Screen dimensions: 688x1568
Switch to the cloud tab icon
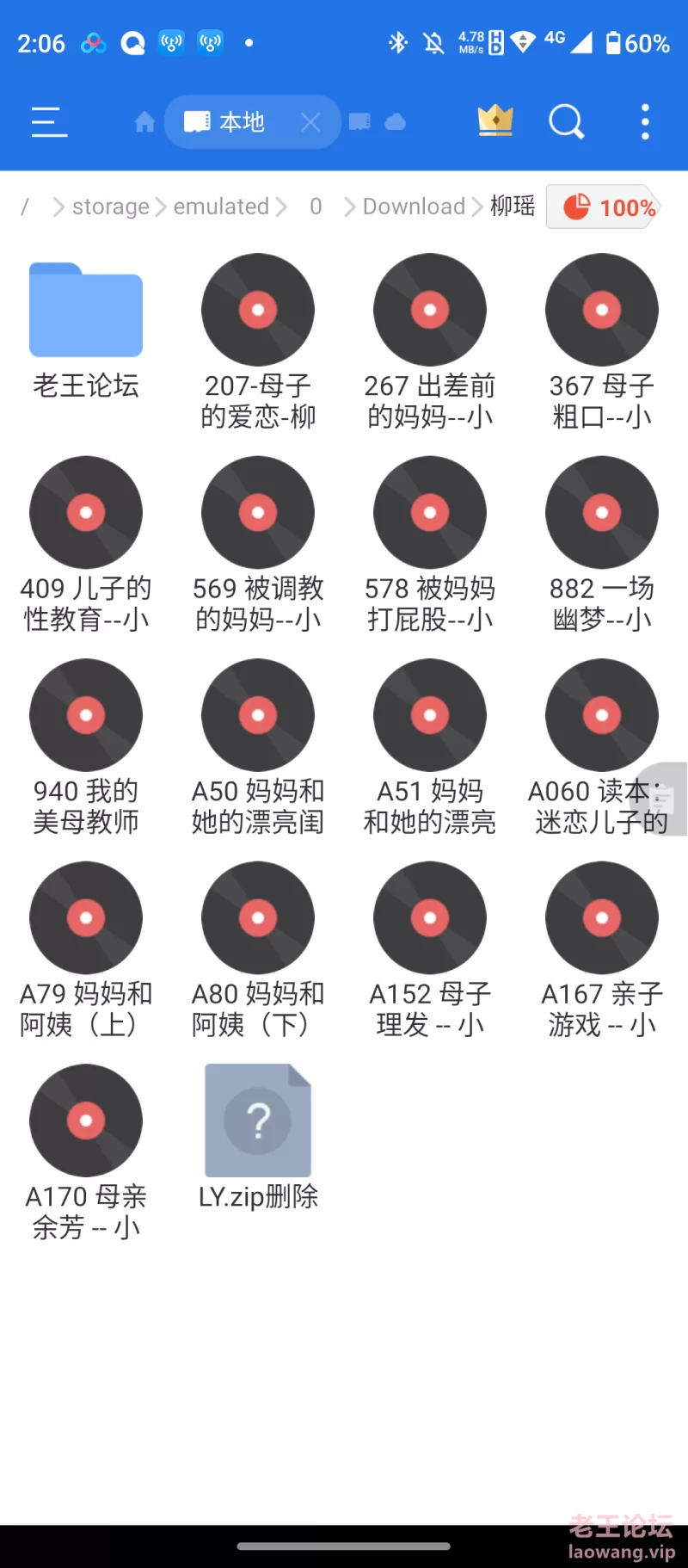[396, 122]
